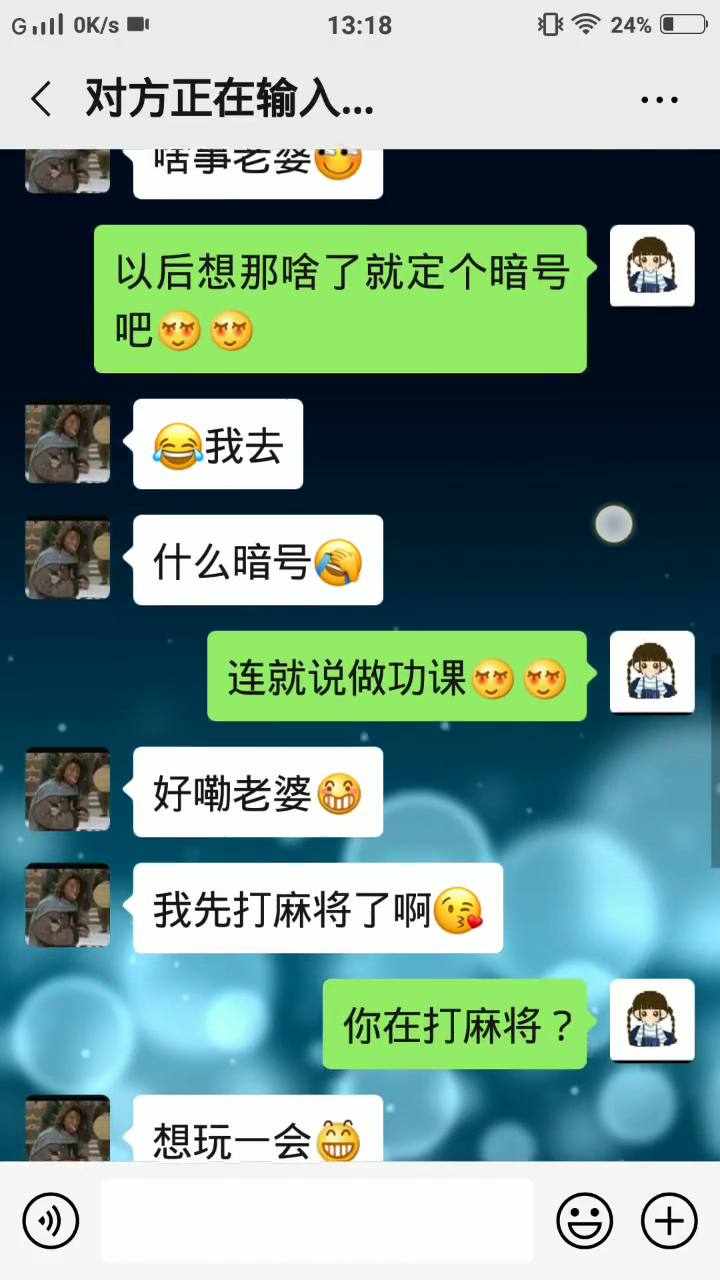
Task: Switch to voice message input
Action: pyautogui.click(x=50, y=1220)
